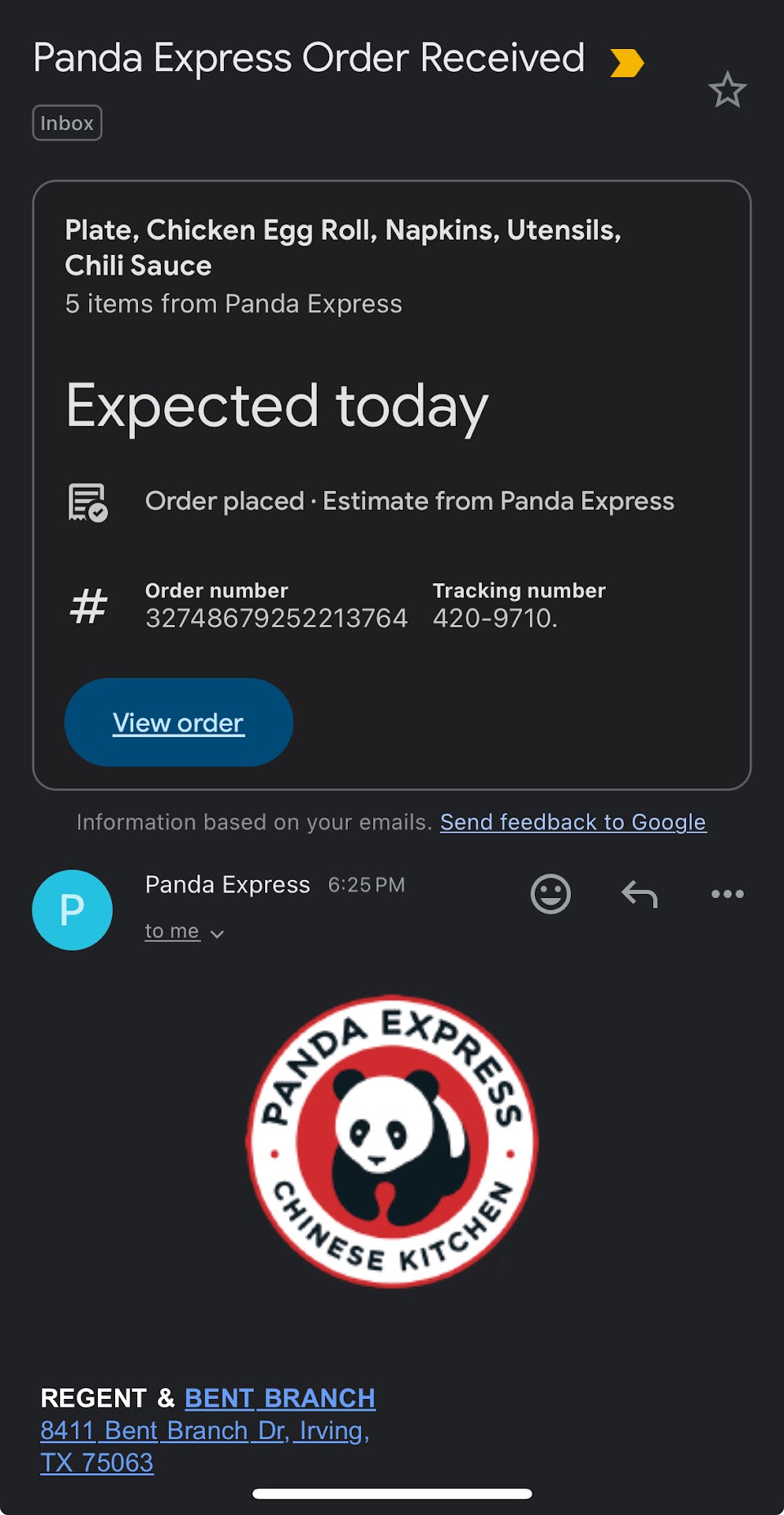784x1515 pixels.
Task: Tap the Panda Express sender avatar
Action: click(73, 910)
